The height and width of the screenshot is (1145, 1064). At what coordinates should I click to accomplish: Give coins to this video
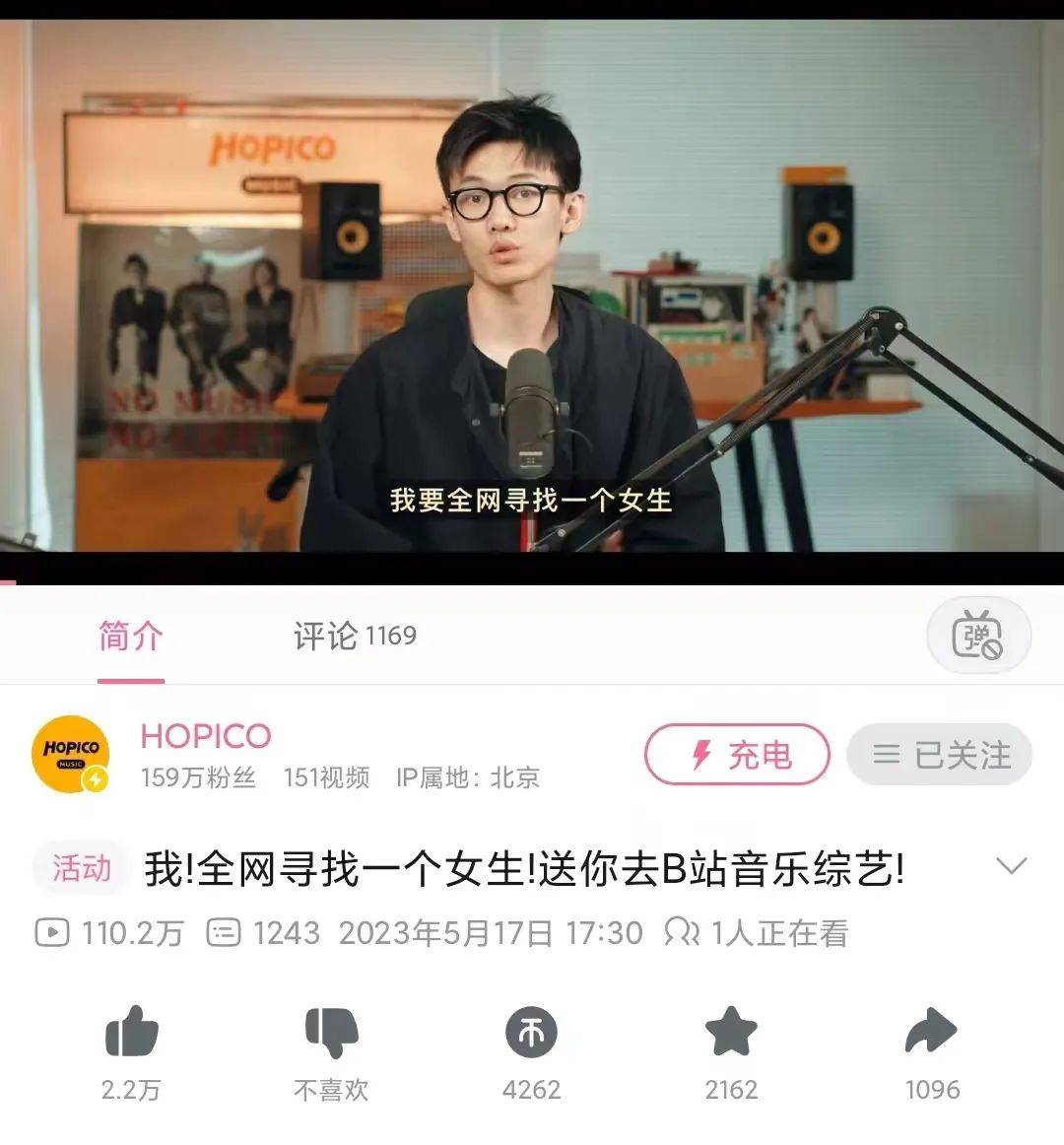tap(531, 1033)
